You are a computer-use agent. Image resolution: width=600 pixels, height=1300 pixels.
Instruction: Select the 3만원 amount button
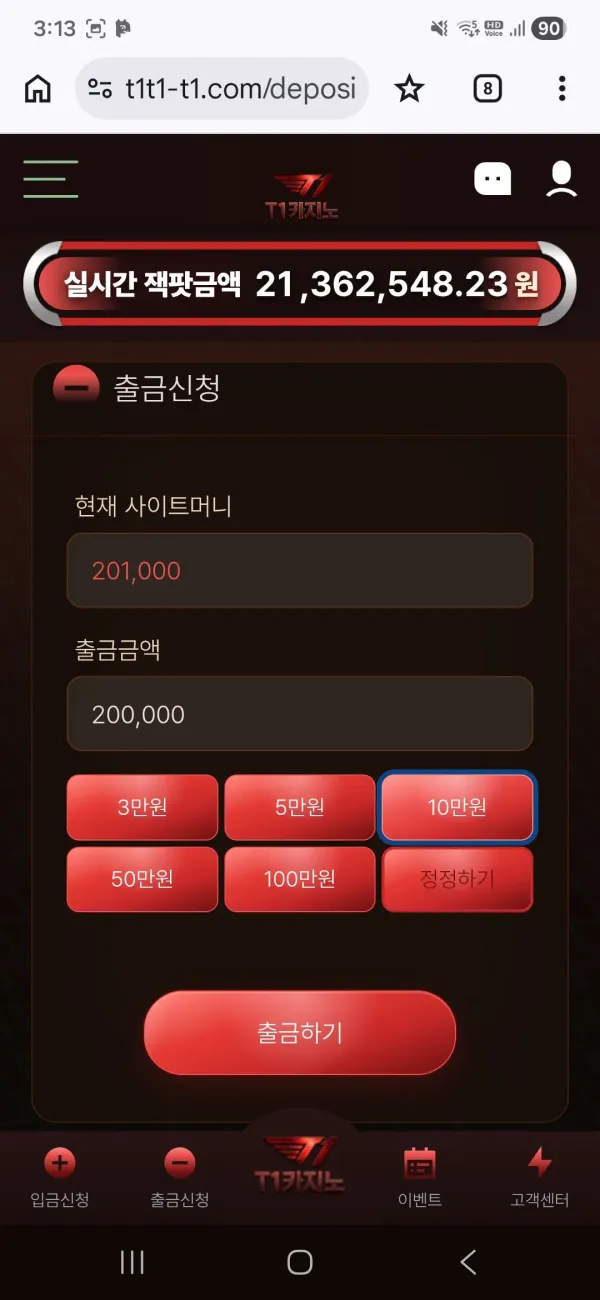142,807
